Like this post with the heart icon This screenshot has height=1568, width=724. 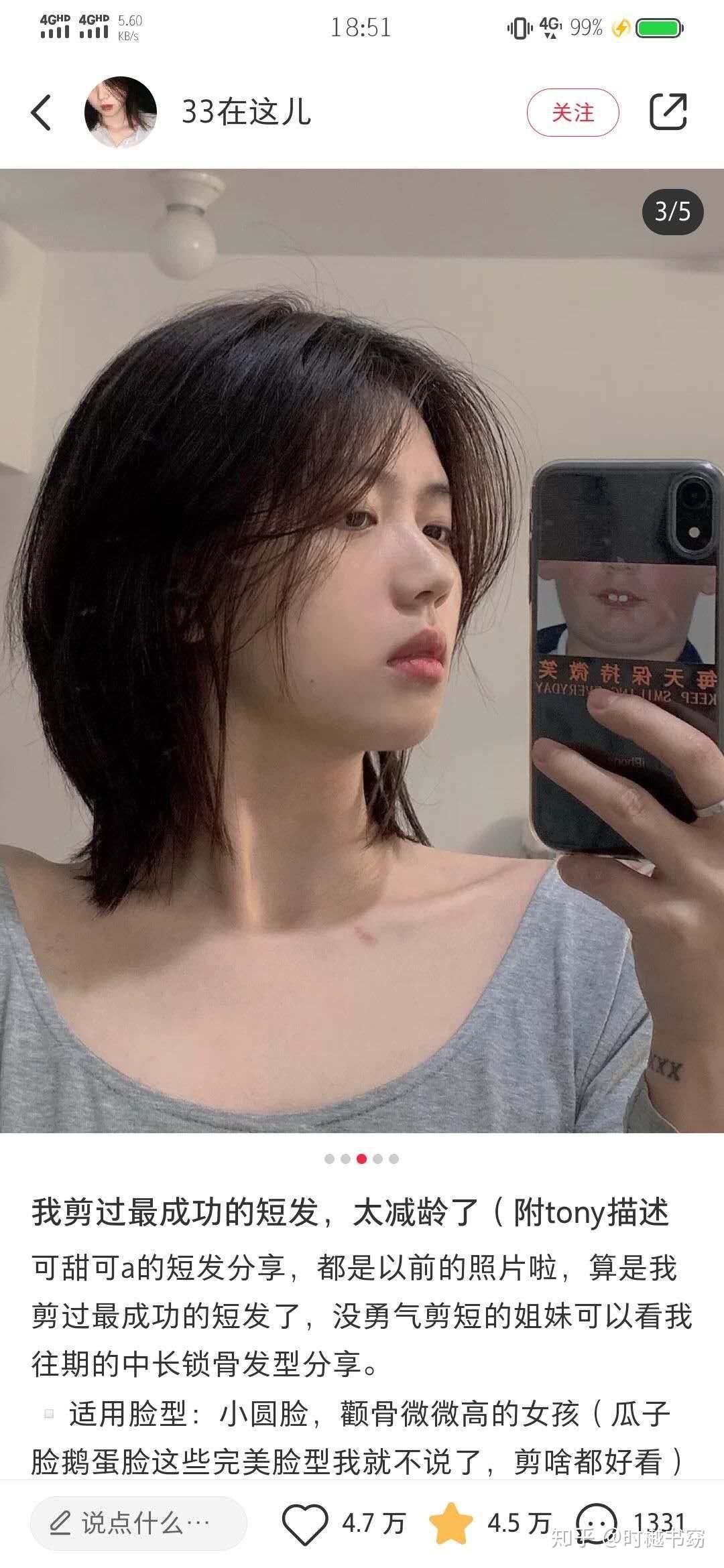pyautogui.click(x=305, y=1524)
